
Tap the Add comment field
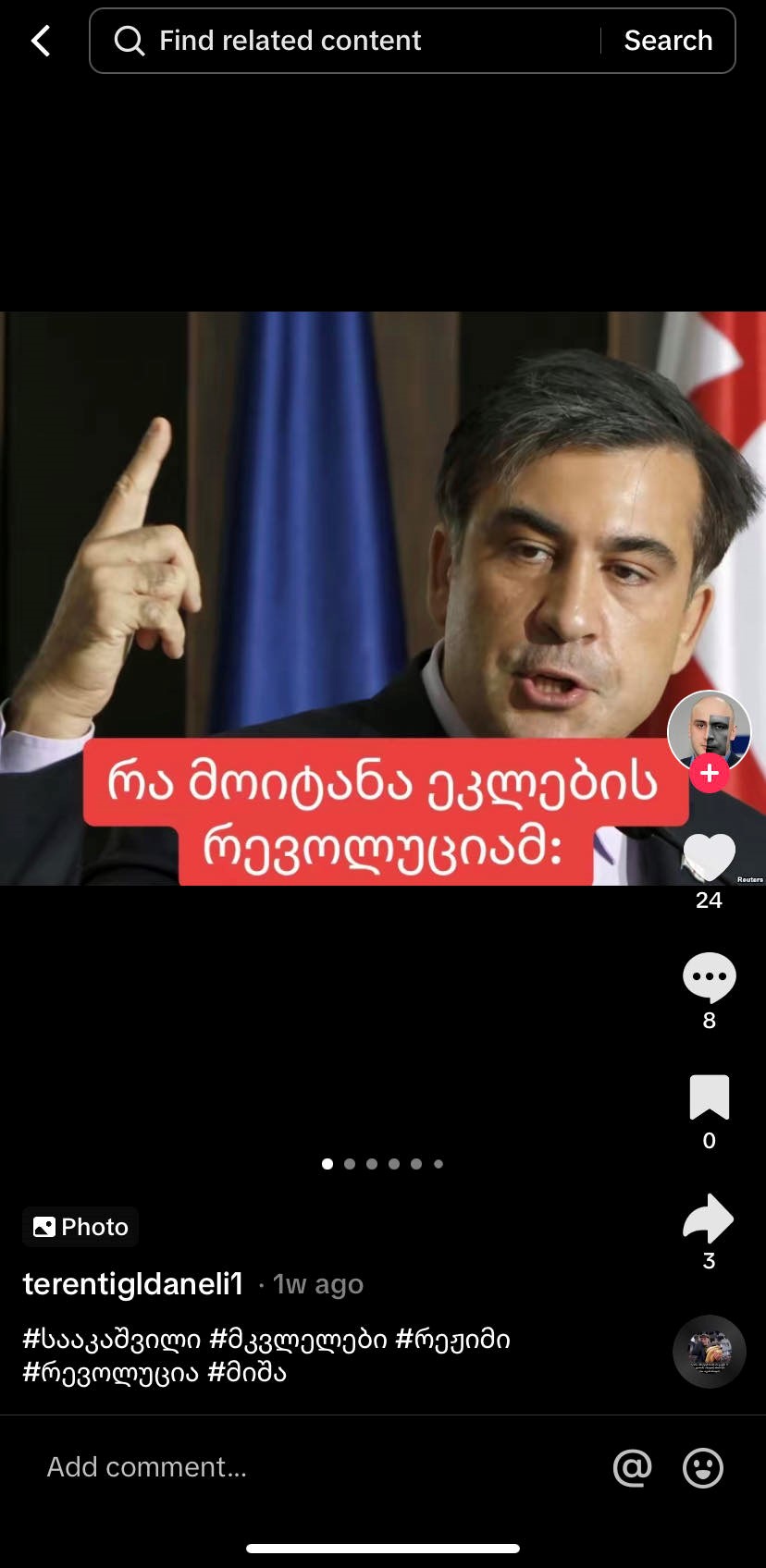(x=278, y=1467)
